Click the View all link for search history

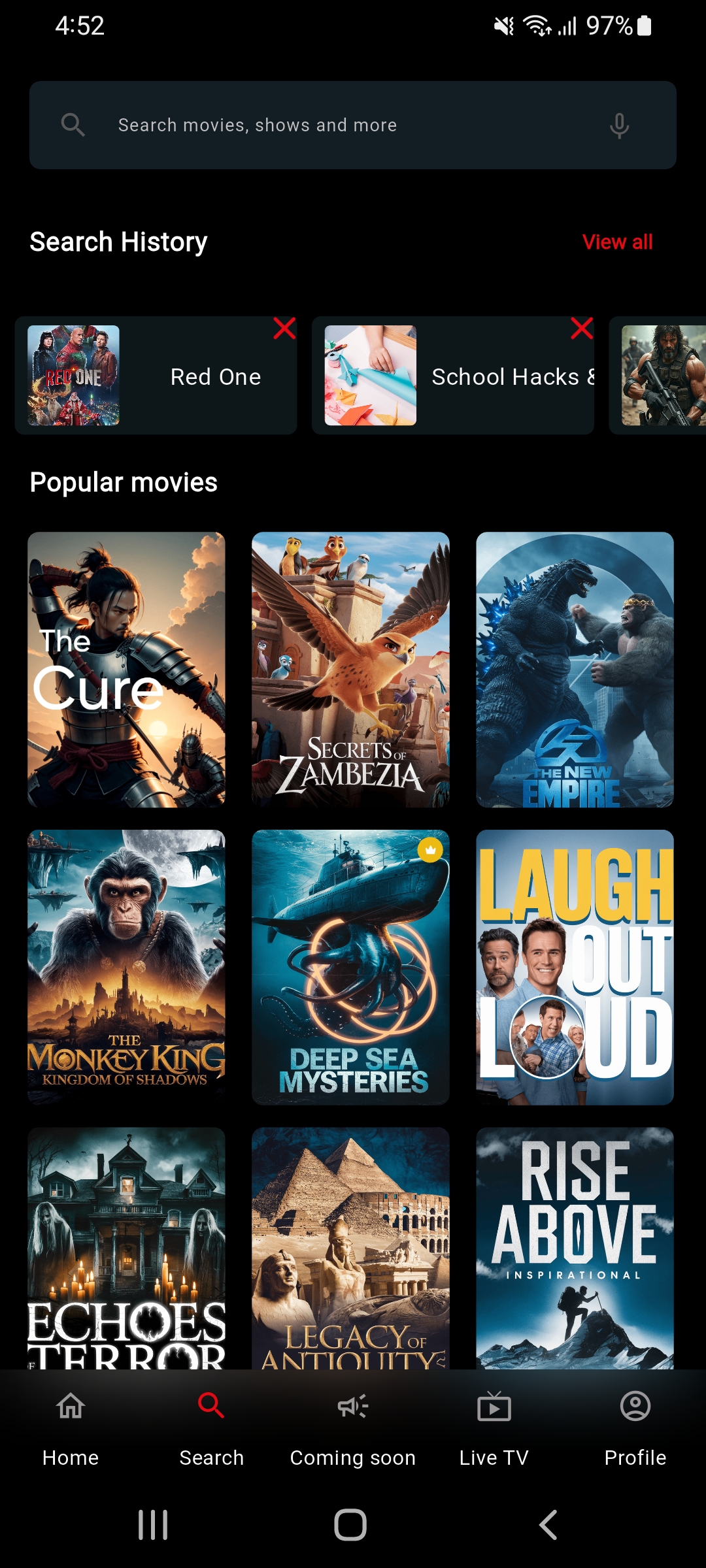(618, 242)
